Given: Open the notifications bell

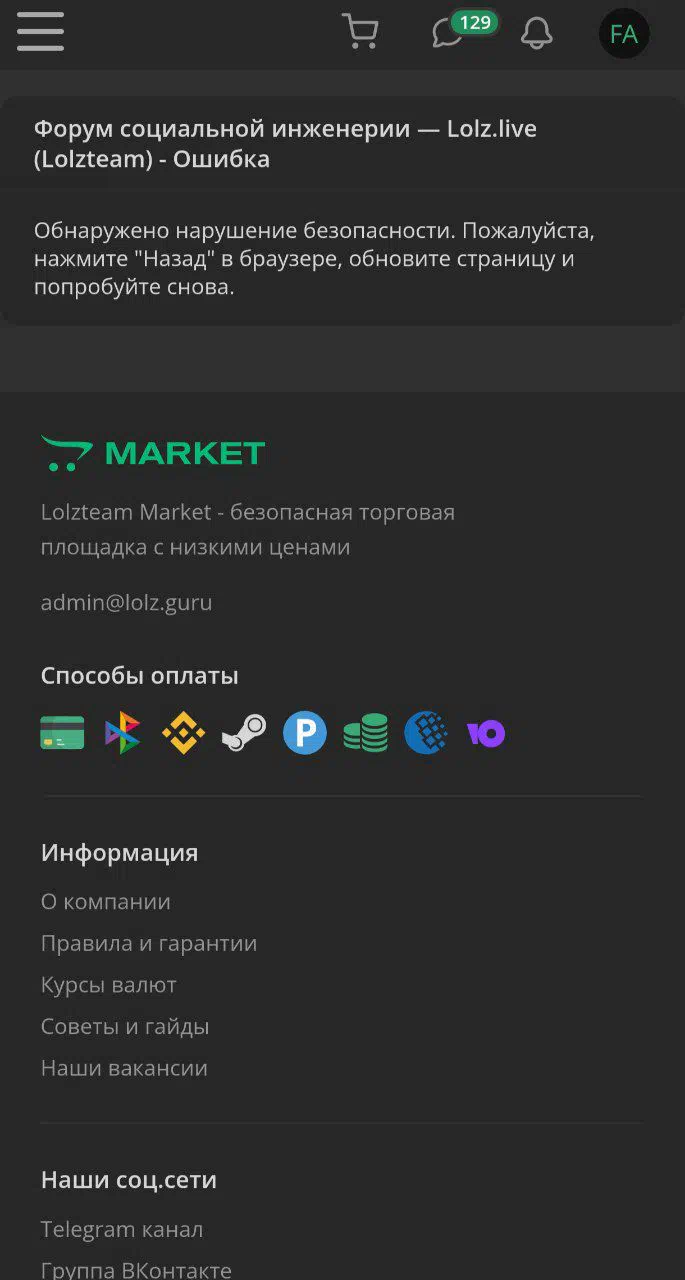Looking at the screenshot, I should tap(537, 33).
